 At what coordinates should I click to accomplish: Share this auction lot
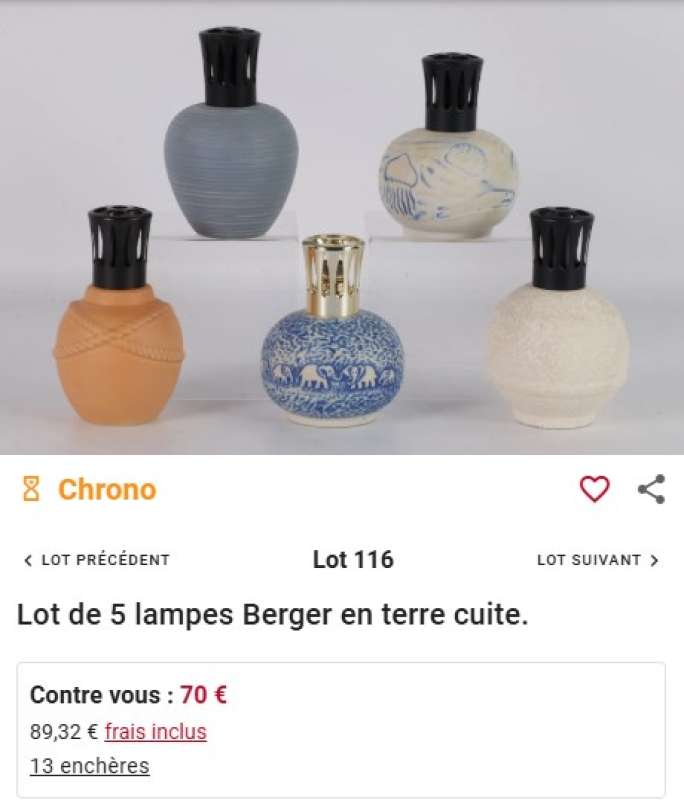[651, 489]
